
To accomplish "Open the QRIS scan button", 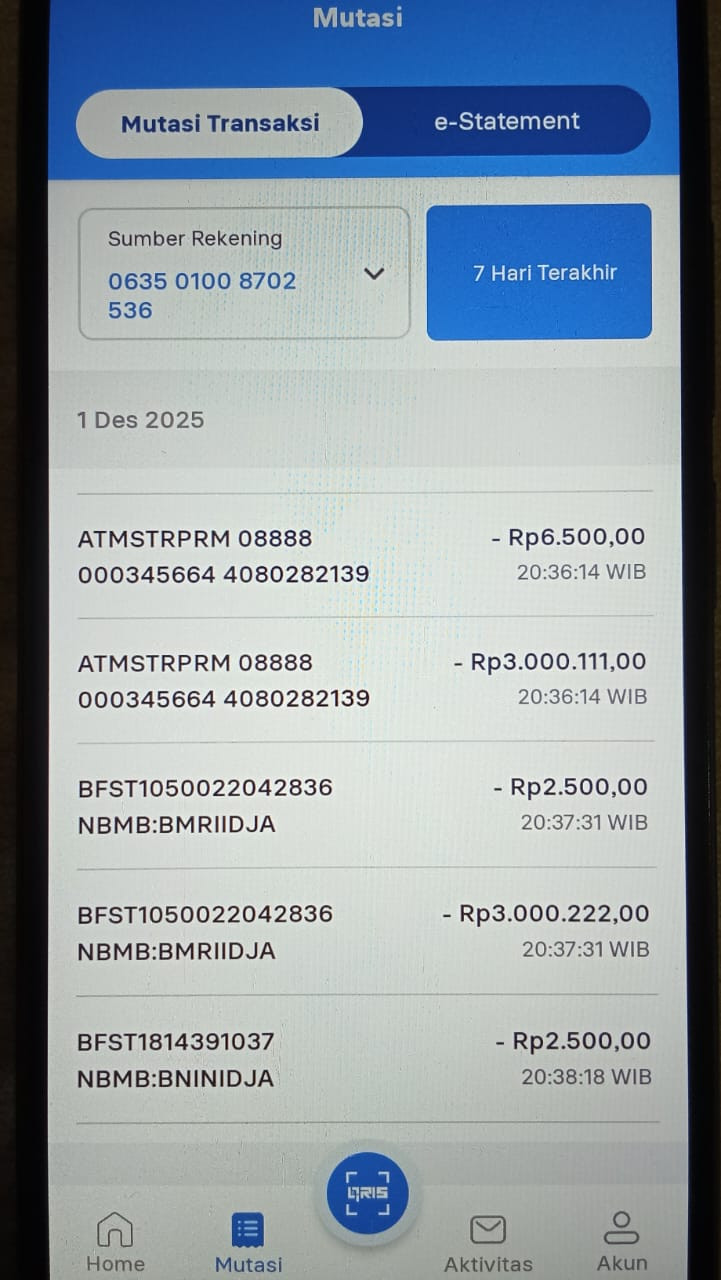I will click(x=367, y=1193).
